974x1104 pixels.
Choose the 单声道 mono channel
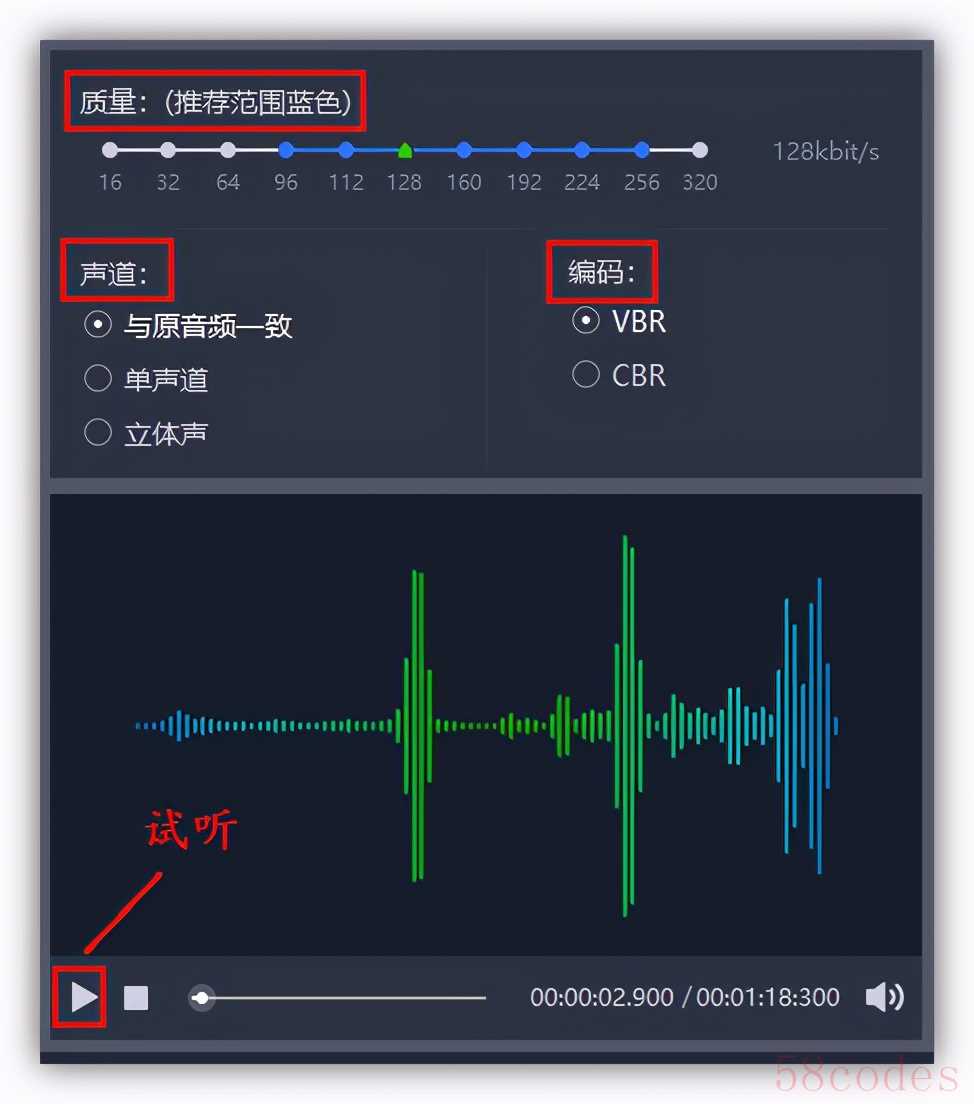pos(98,378)
